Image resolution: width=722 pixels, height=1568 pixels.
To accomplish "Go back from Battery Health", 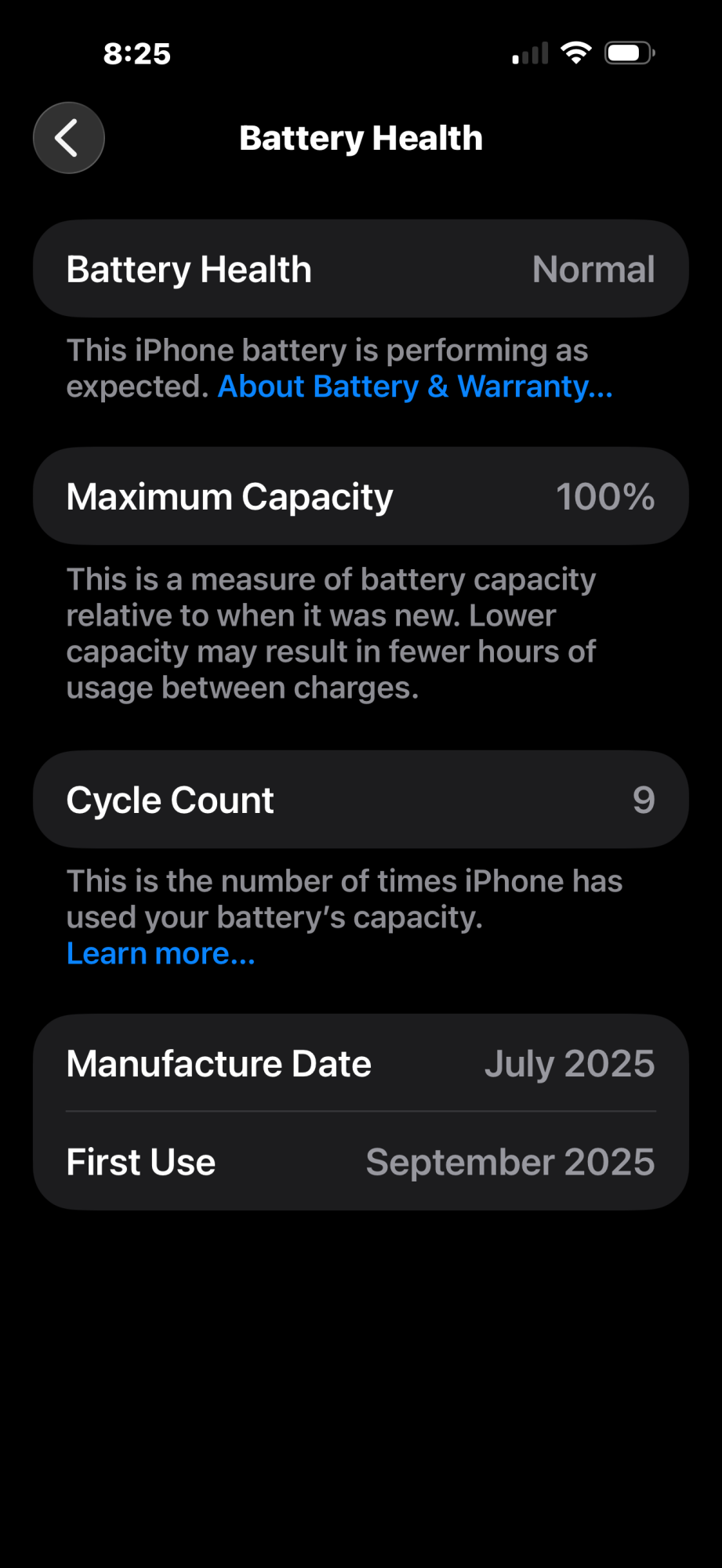I will (x=69, y=138).
